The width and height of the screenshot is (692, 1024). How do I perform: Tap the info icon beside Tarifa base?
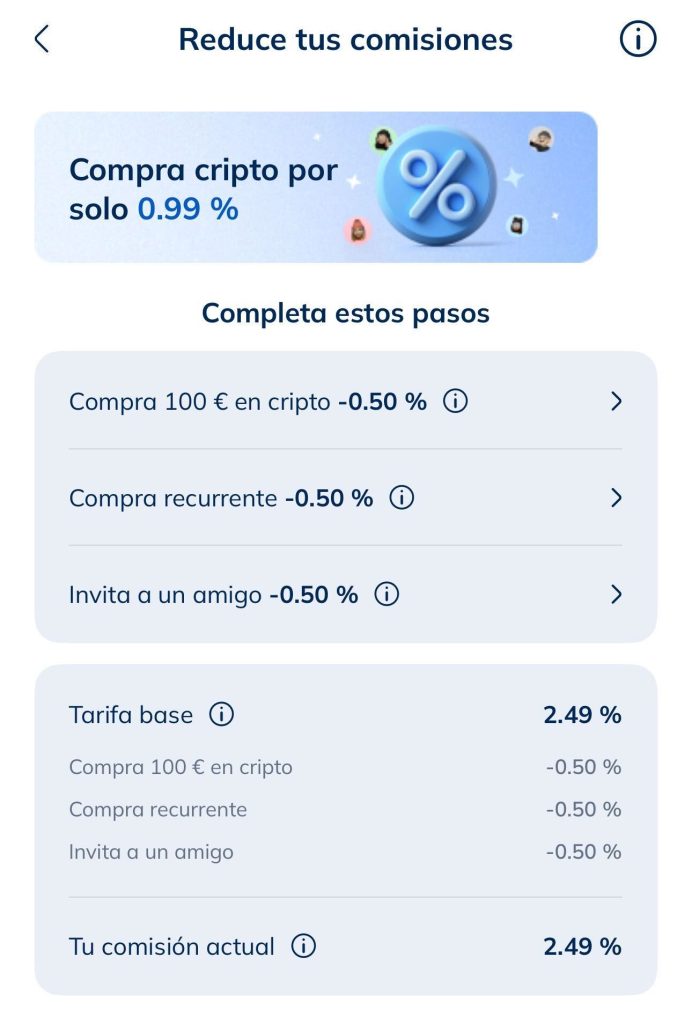(x=221, y=715)
